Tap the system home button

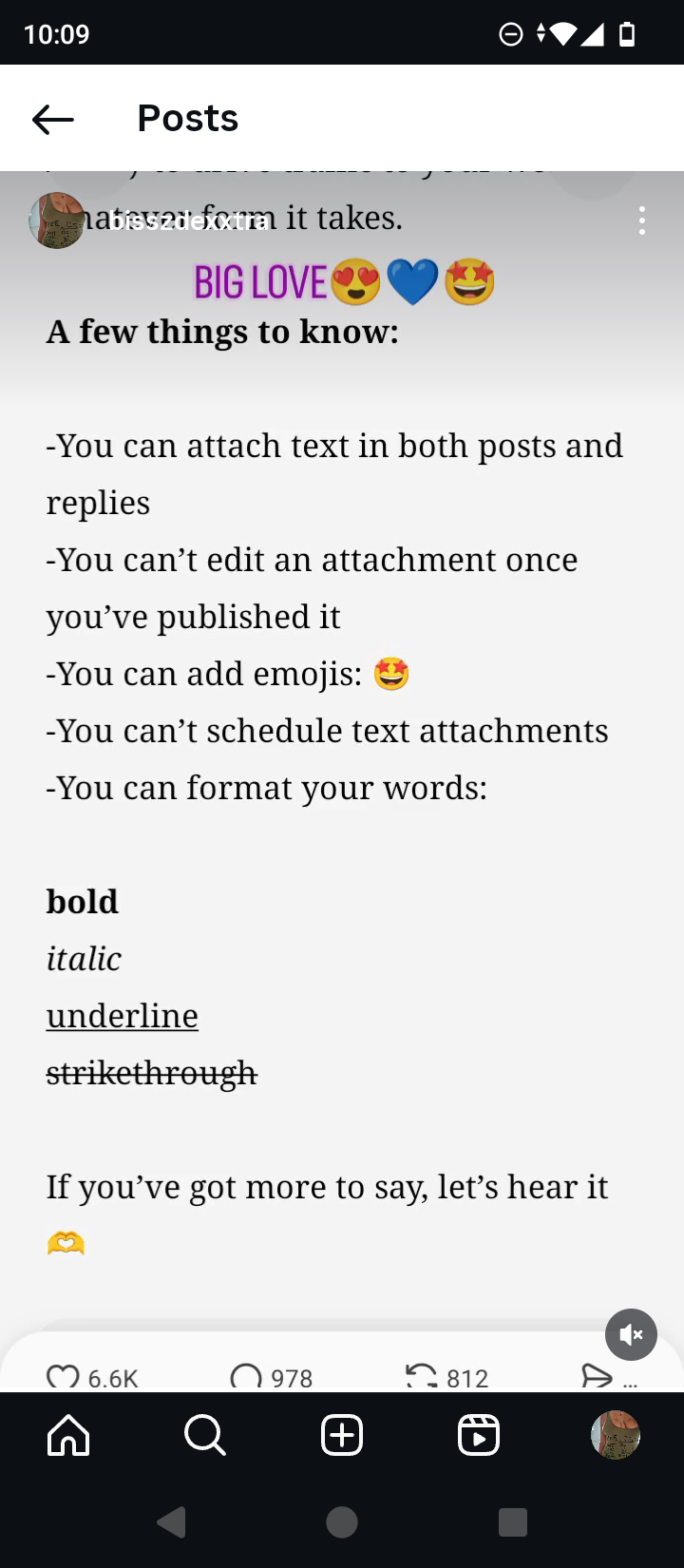tap(342, 1522)
